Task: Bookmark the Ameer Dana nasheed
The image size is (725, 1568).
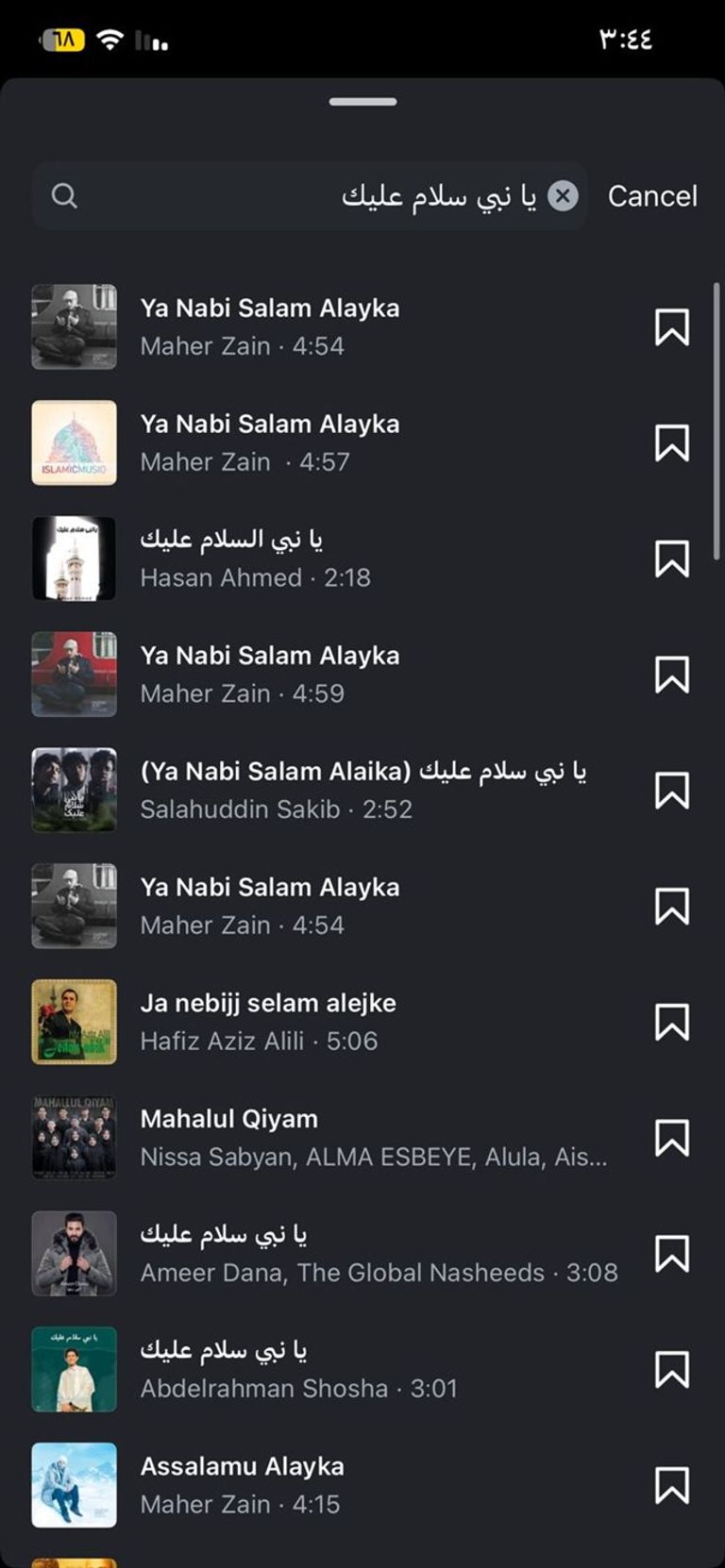Action: tap(673, 1253)
